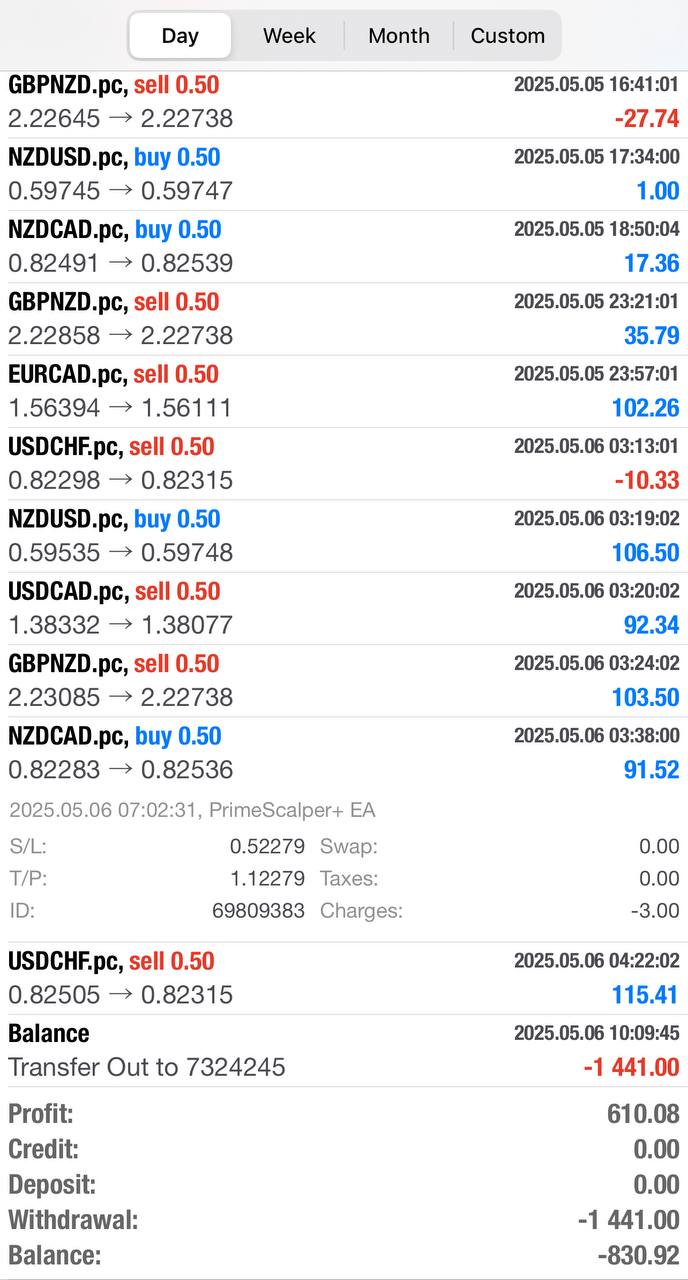The height and width of the screenshot is (1280, 688).
Task: Expand the USDCHF sell trade with 115.41 profit
Action: pos(344,978)
